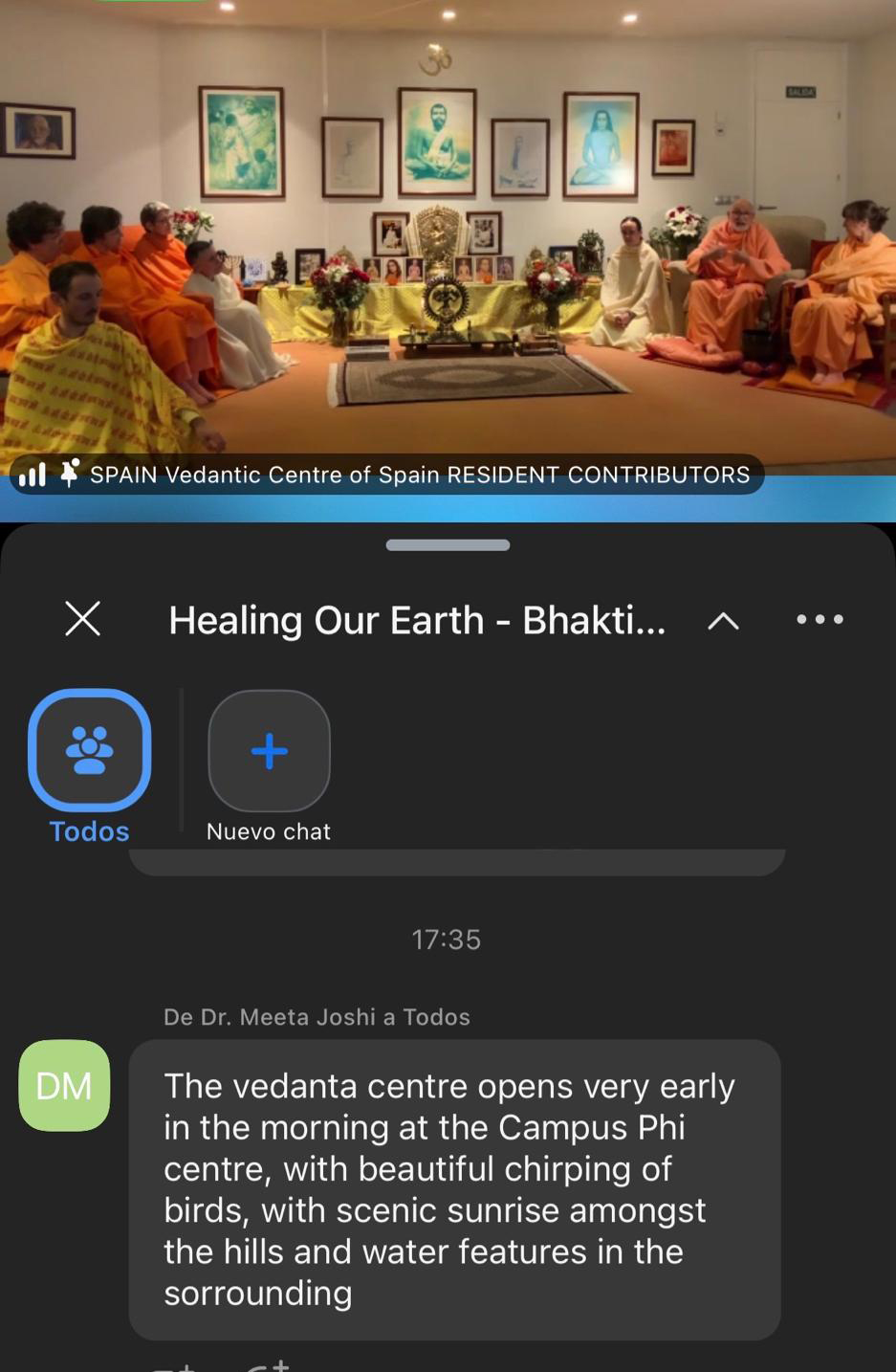Select the Todos chat group
The height and width of the screenshot is (1372, 896).
(90, 751)
